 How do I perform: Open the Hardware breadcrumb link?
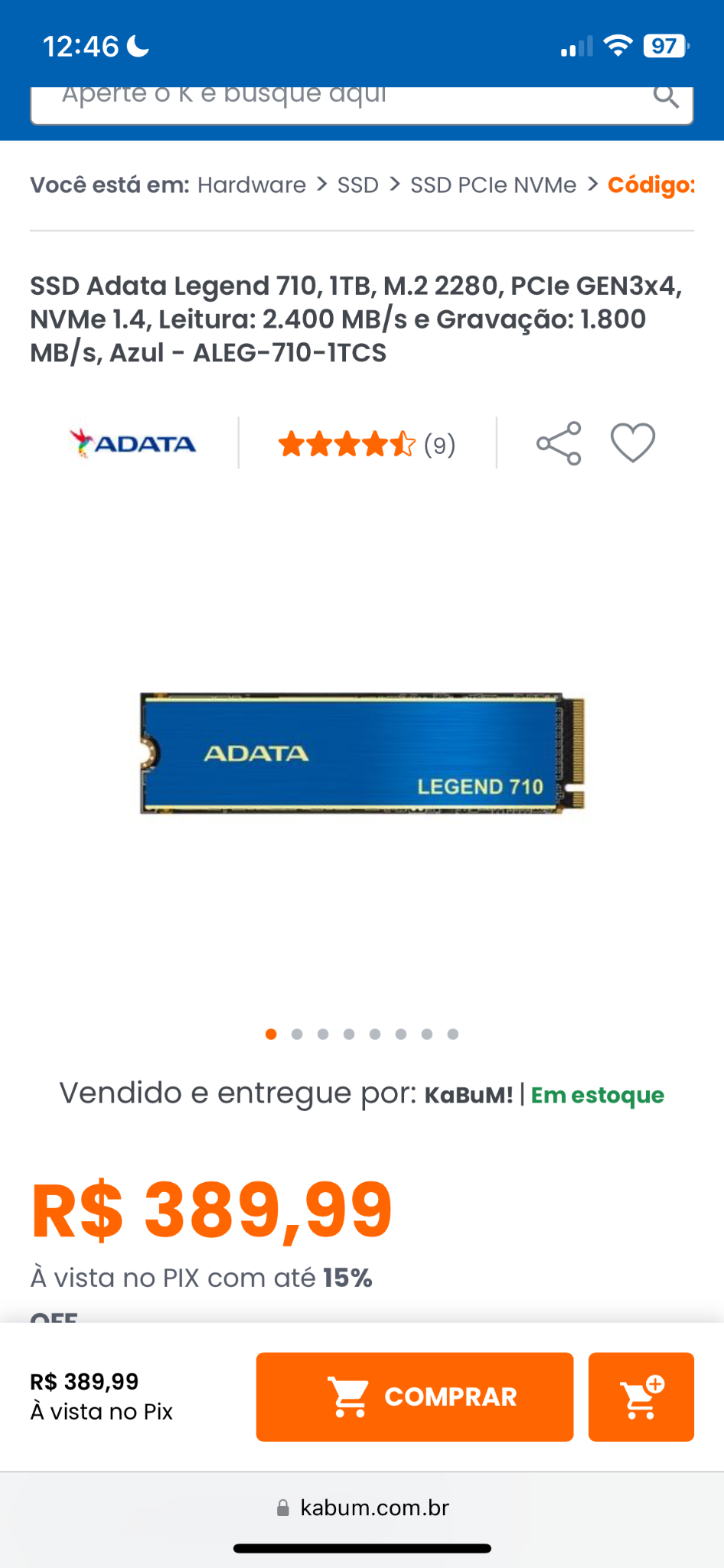[251, 185]
